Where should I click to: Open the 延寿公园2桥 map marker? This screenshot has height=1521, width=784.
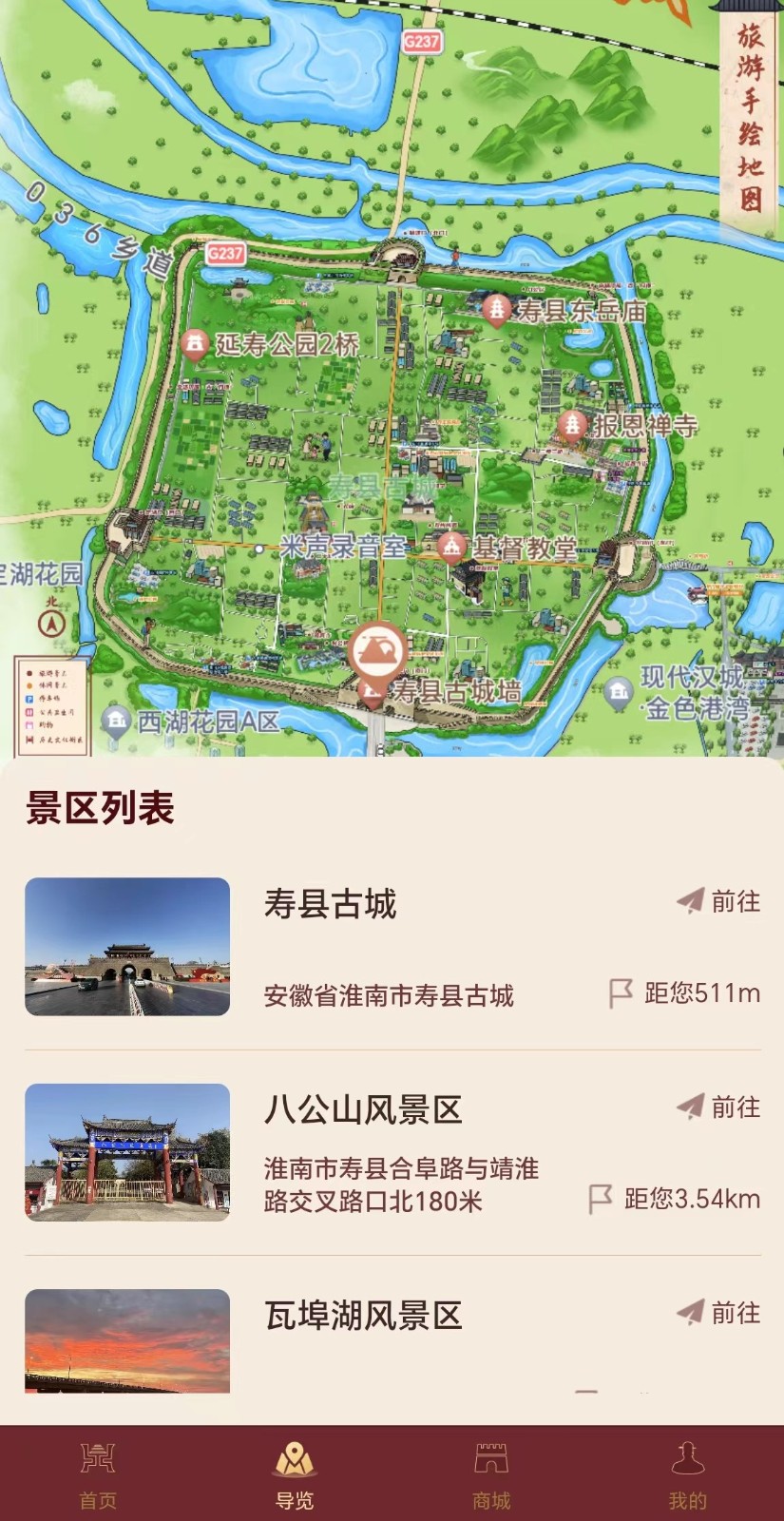195,343
